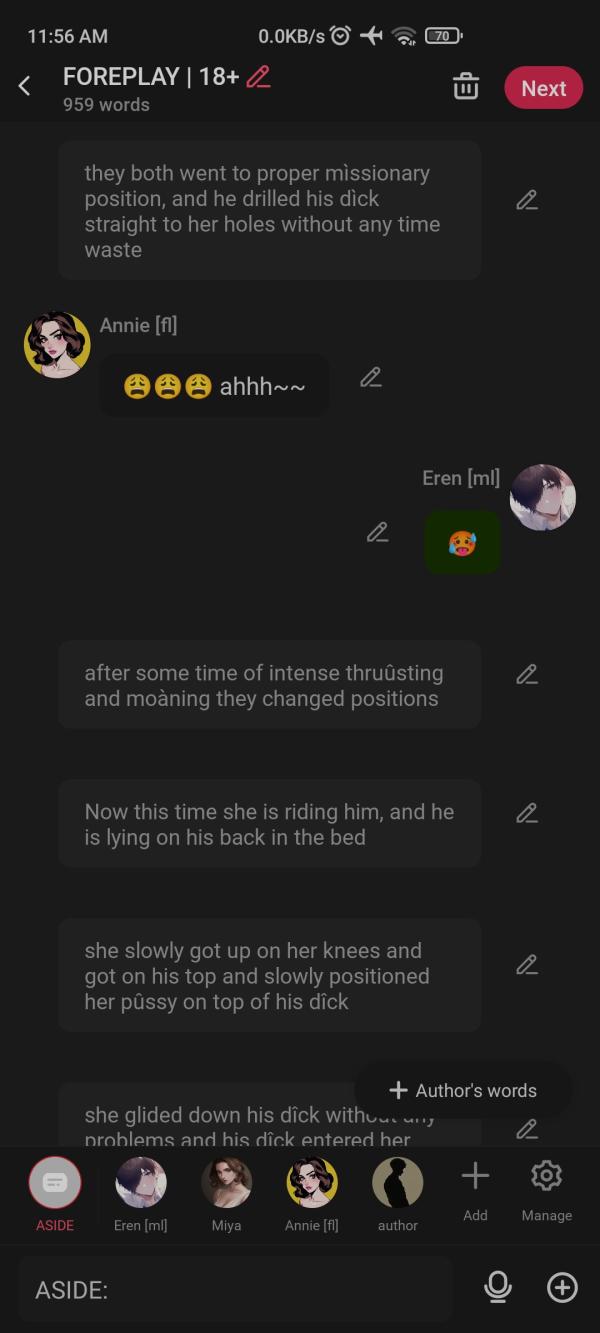Go back using the top-left arrow
The width and height of the screenshot is (600, 1333).
[25, 87]
